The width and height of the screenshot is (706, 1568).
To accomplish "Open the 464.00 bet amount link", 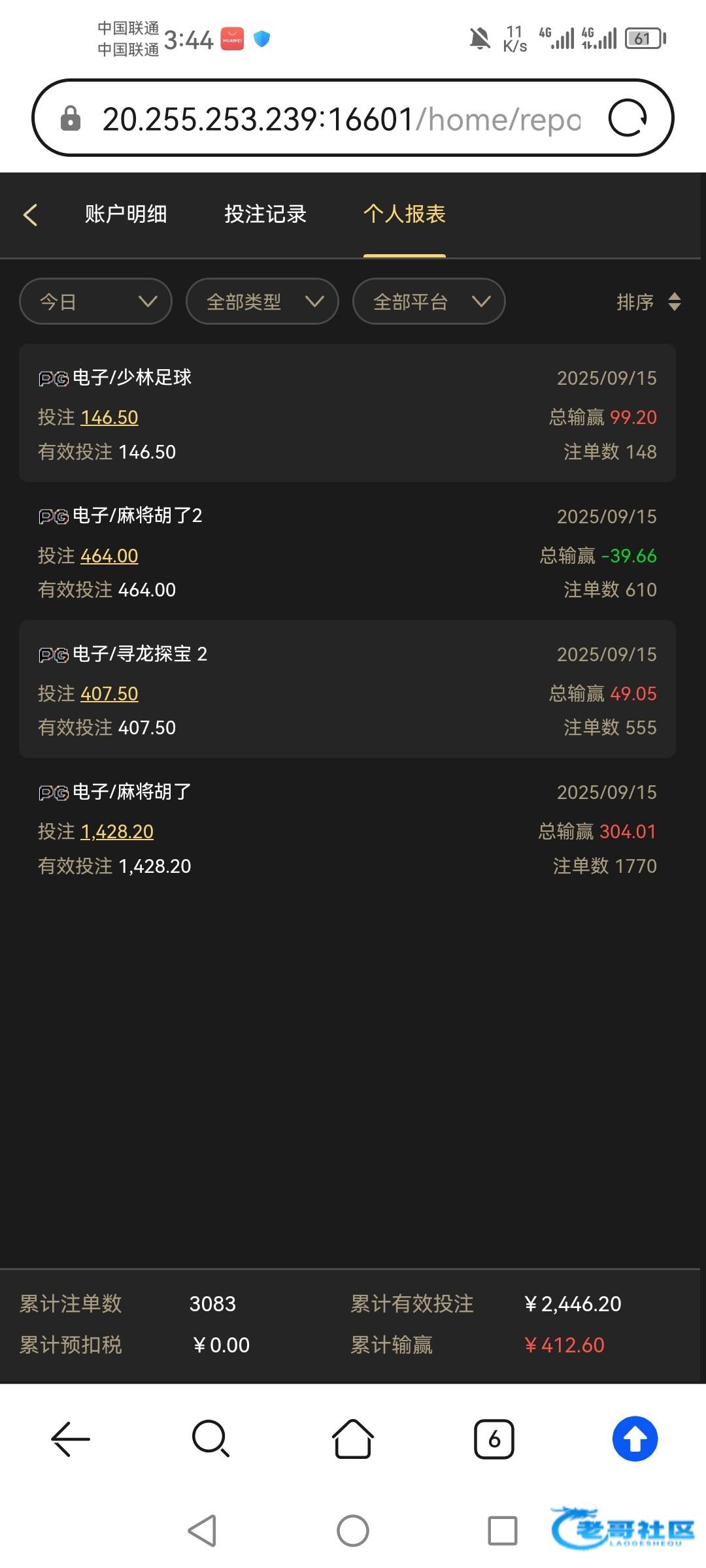I will [x=109, y=556].
